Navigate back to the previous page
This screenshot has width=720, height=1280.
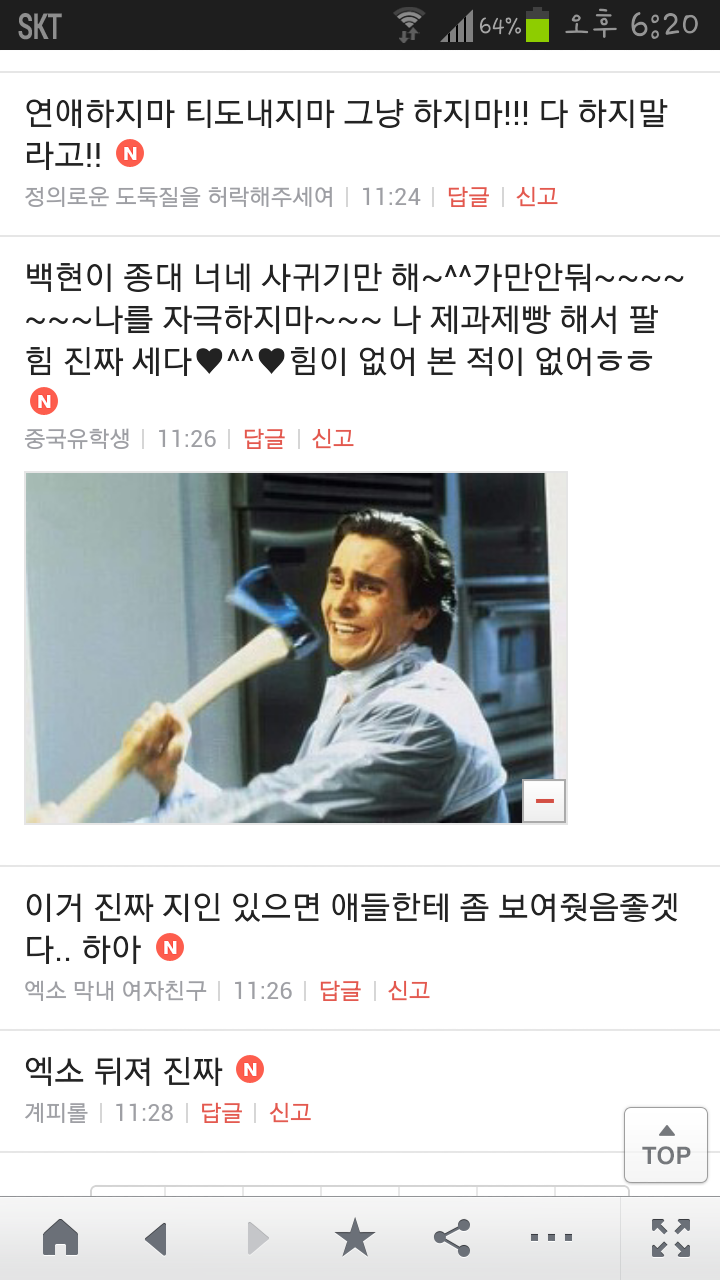click(x=156, y=1238)
